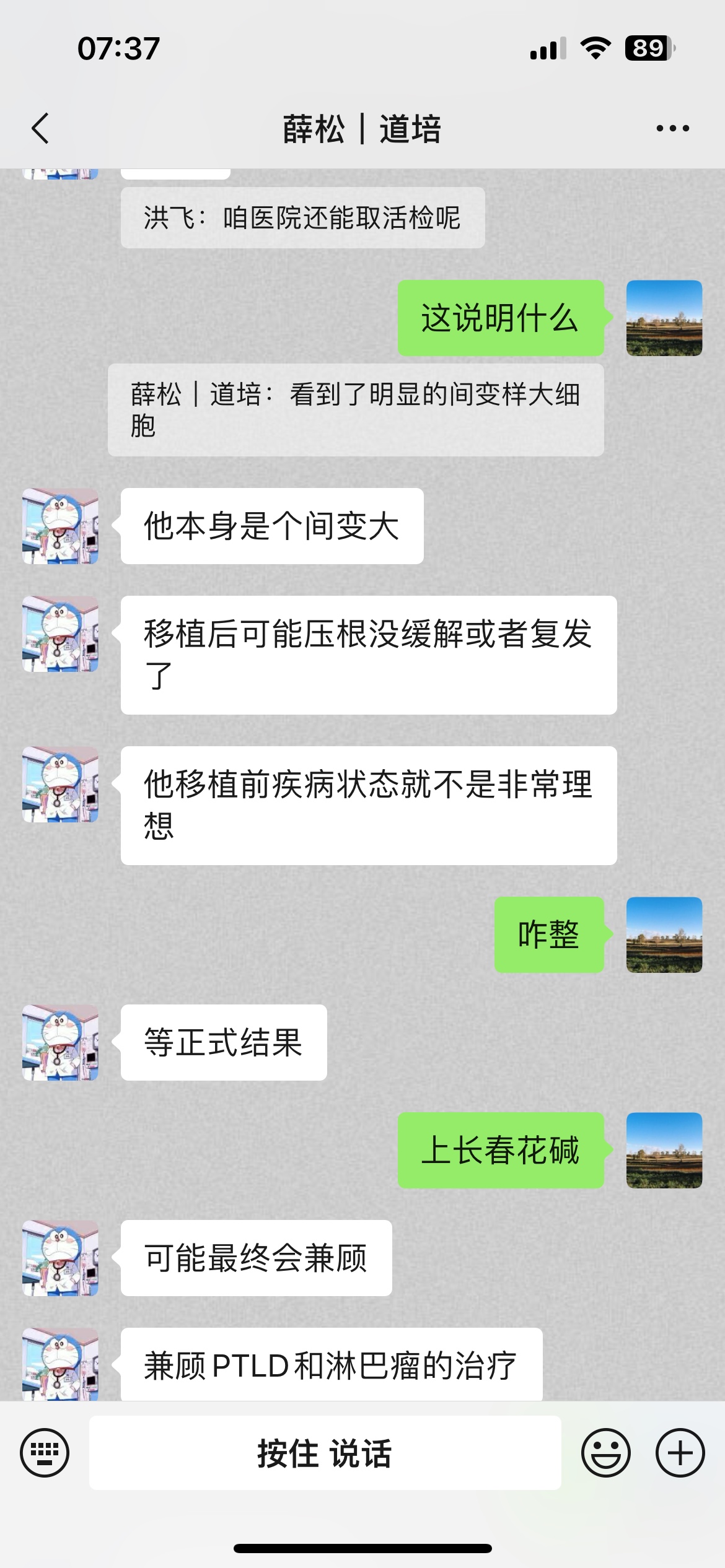Open my avatar beside "上长春花碱"
Image resolution: width=725 pixels, height=1568 pixels.
click(x=664, y=1150)
